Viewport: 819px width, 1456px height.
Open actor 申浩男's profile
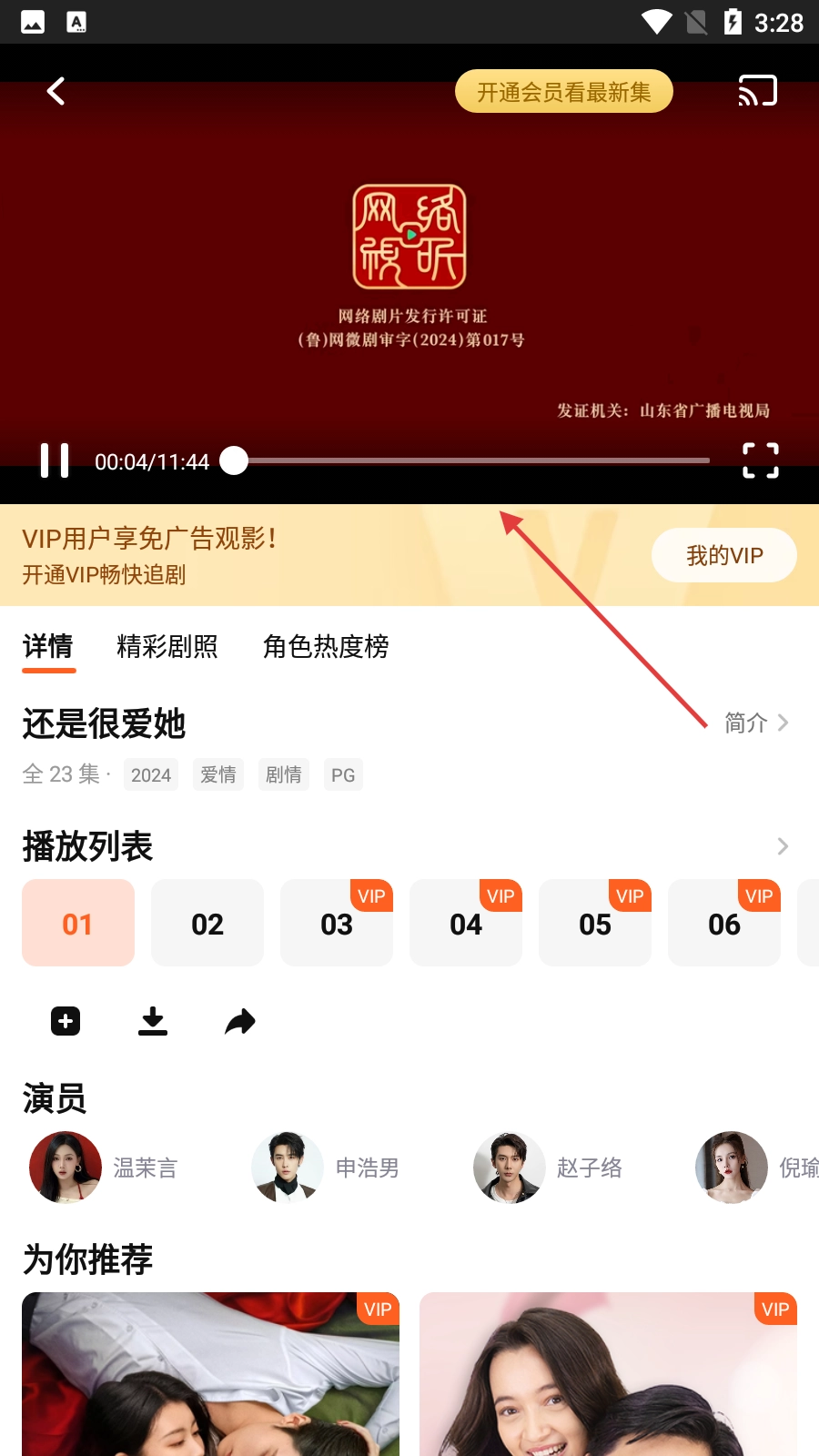click(x=326, y=1168)
